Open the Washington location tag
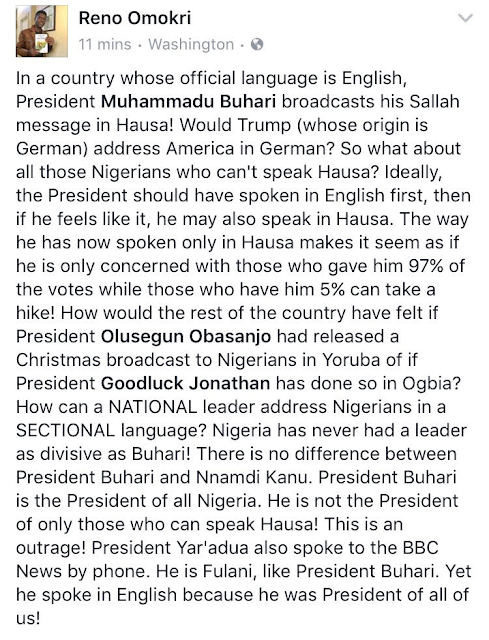The width and height of the screenshot is (489, 640). (x=191, y=44)
